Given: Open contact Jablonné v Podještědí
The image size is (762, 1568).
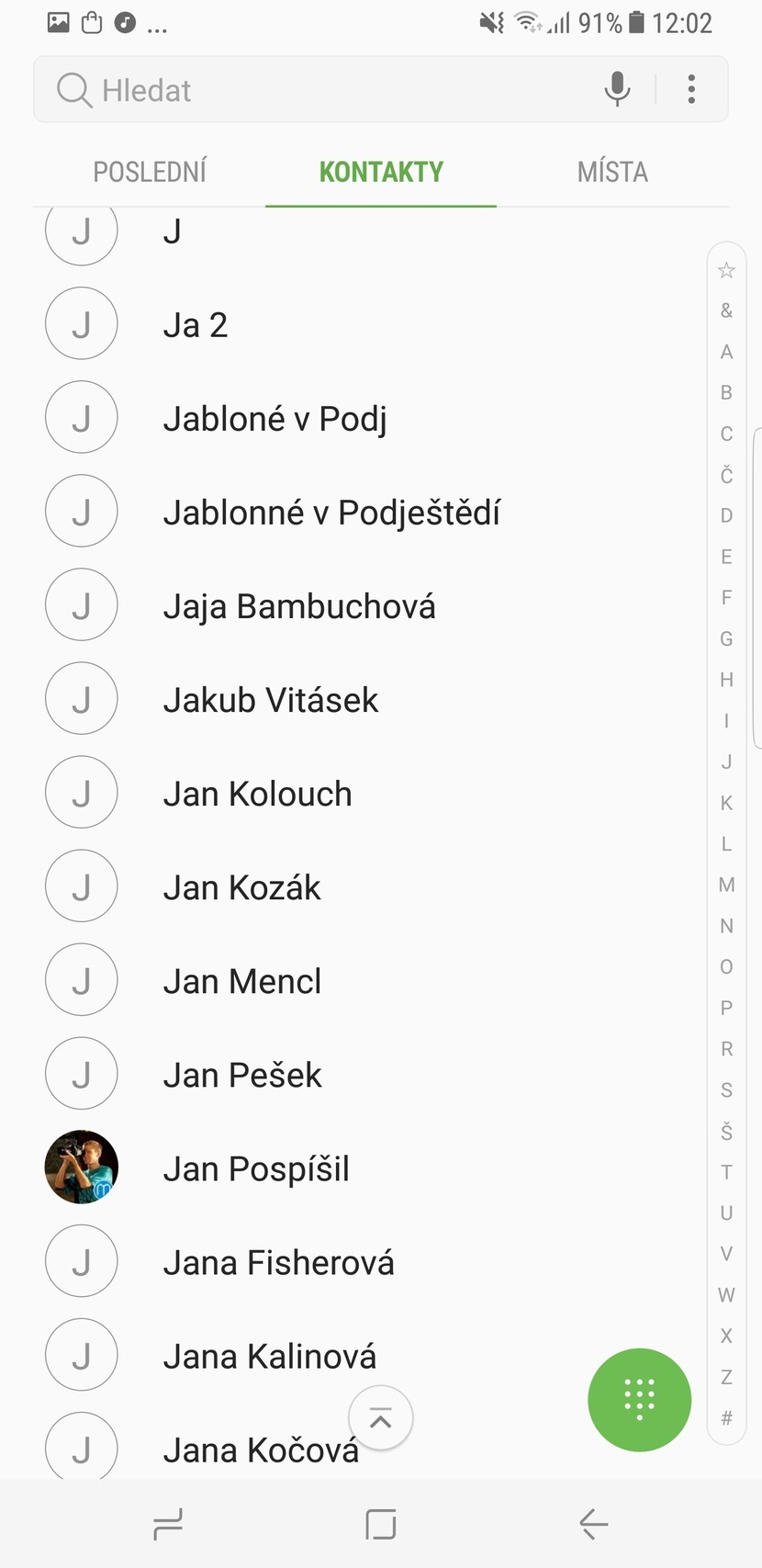Looking at the screenshot, I should click(x=331, y=513).
